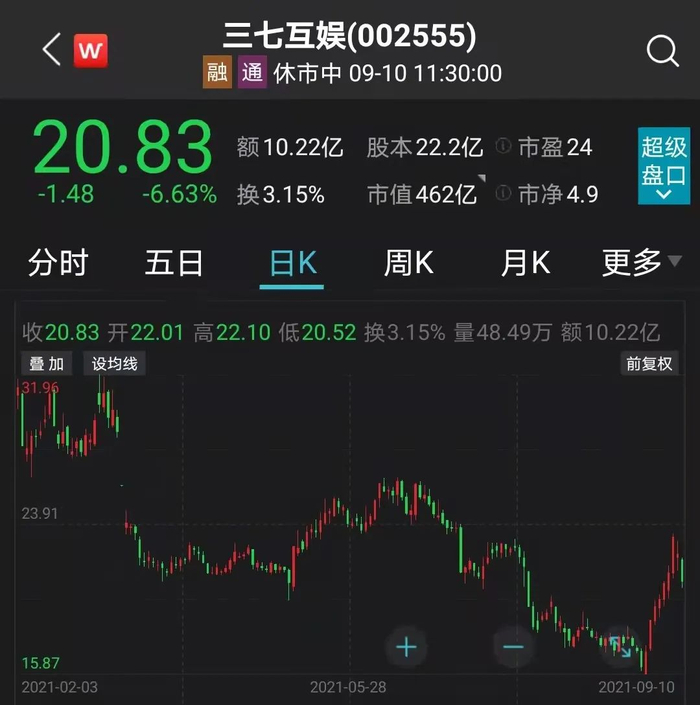Tap the 叠加 overlay button
Screen dimensions: 700x705
point(46,364)
